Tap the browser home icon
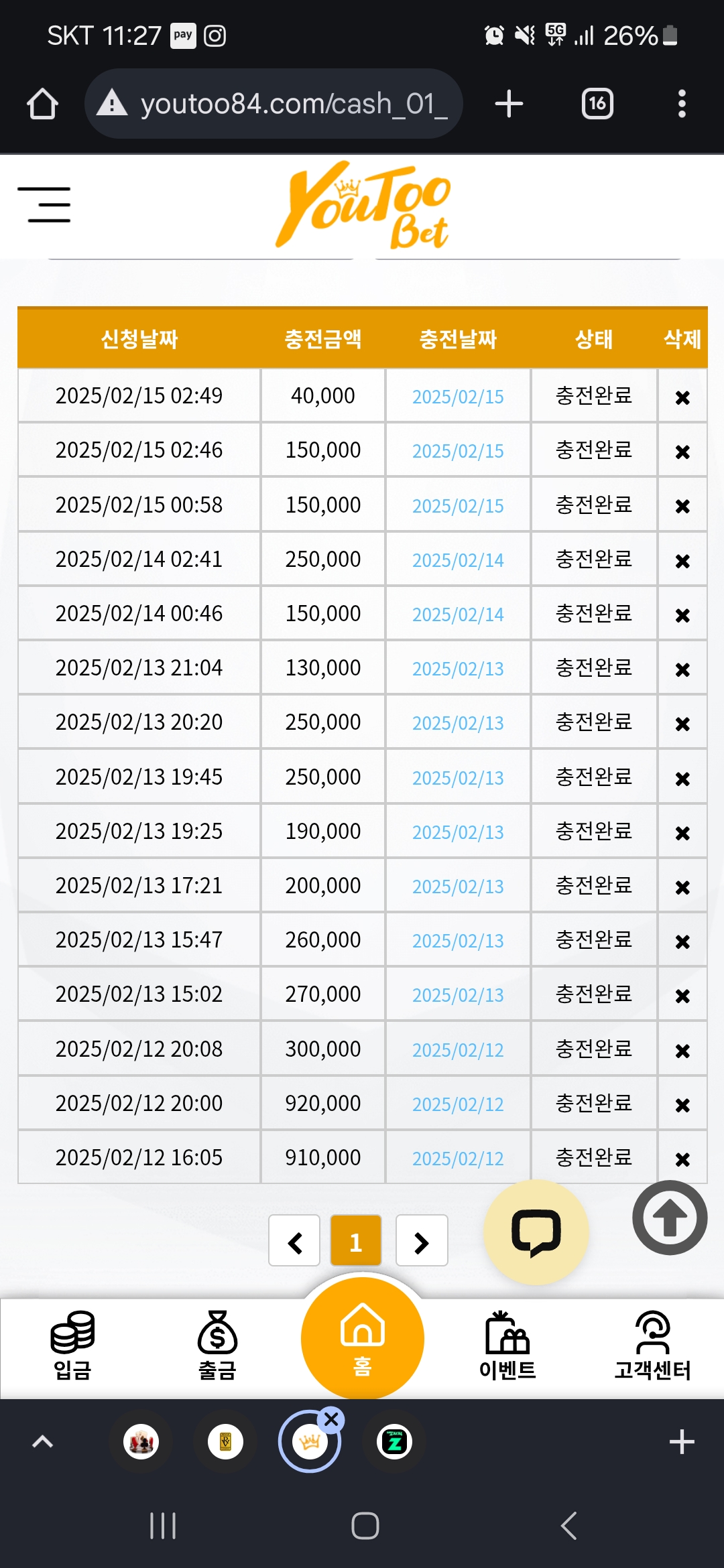The height and width of the screenshot is (1568, 724). (x=42, y=104)
